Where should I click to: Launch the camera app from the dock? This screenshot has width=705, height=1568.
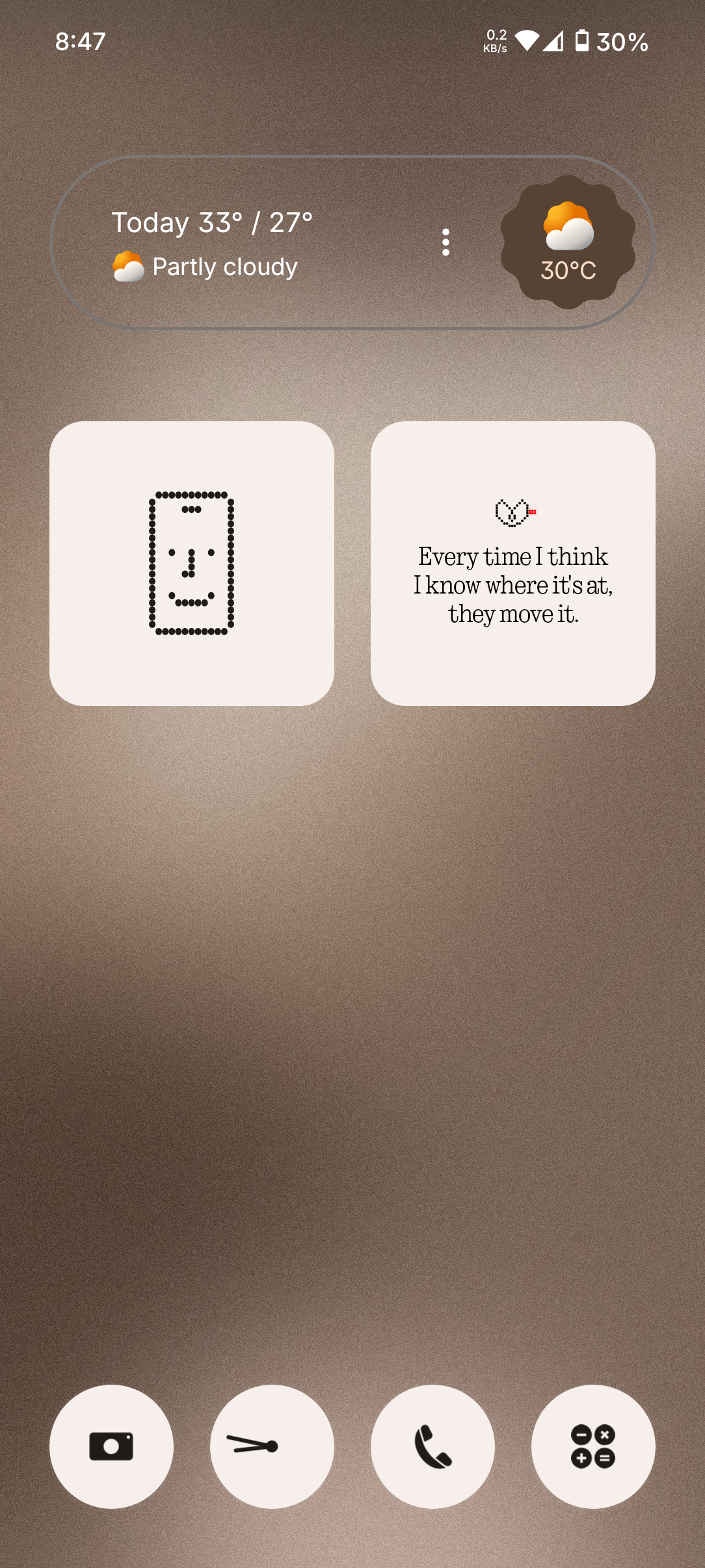tap(111, 1446)
